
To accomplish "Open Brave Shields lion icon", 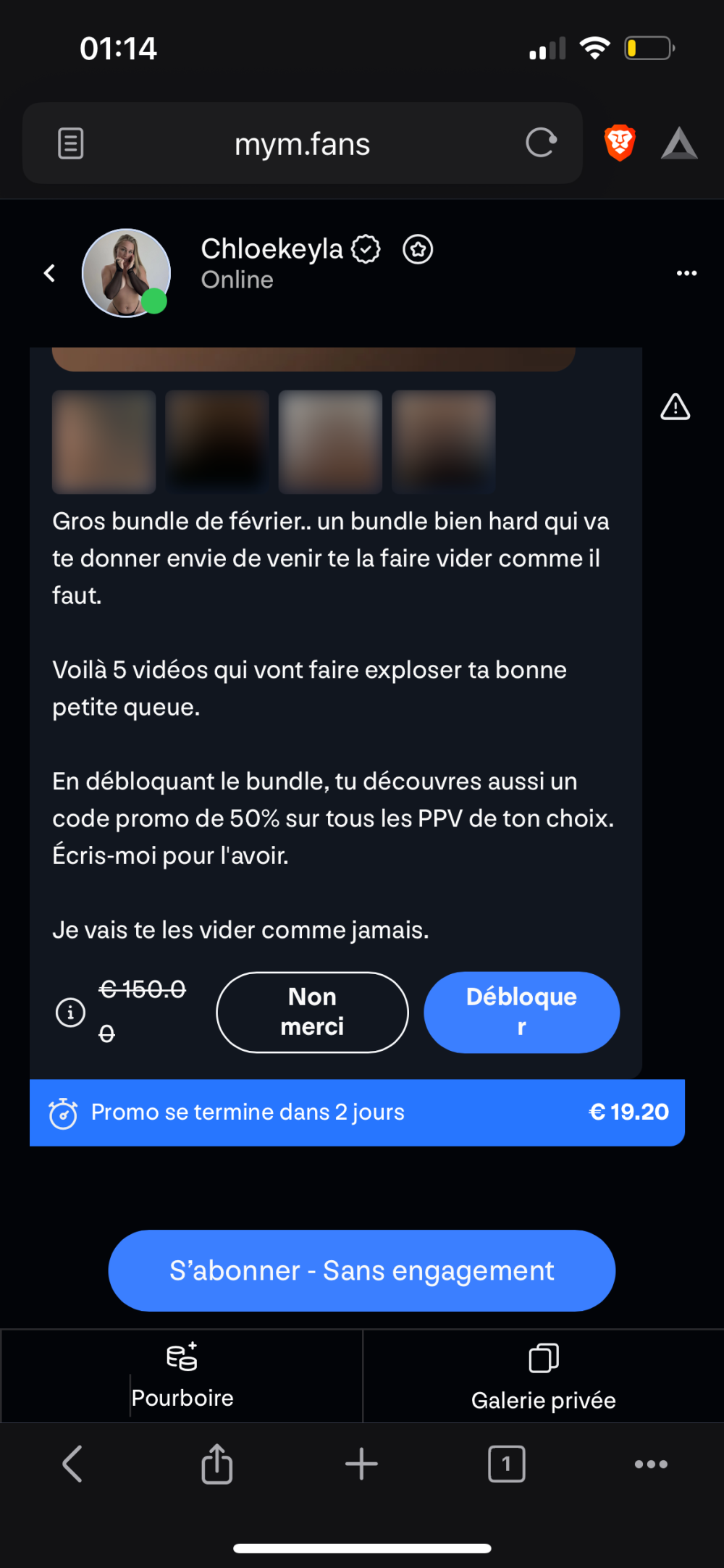I will (620, 143).
